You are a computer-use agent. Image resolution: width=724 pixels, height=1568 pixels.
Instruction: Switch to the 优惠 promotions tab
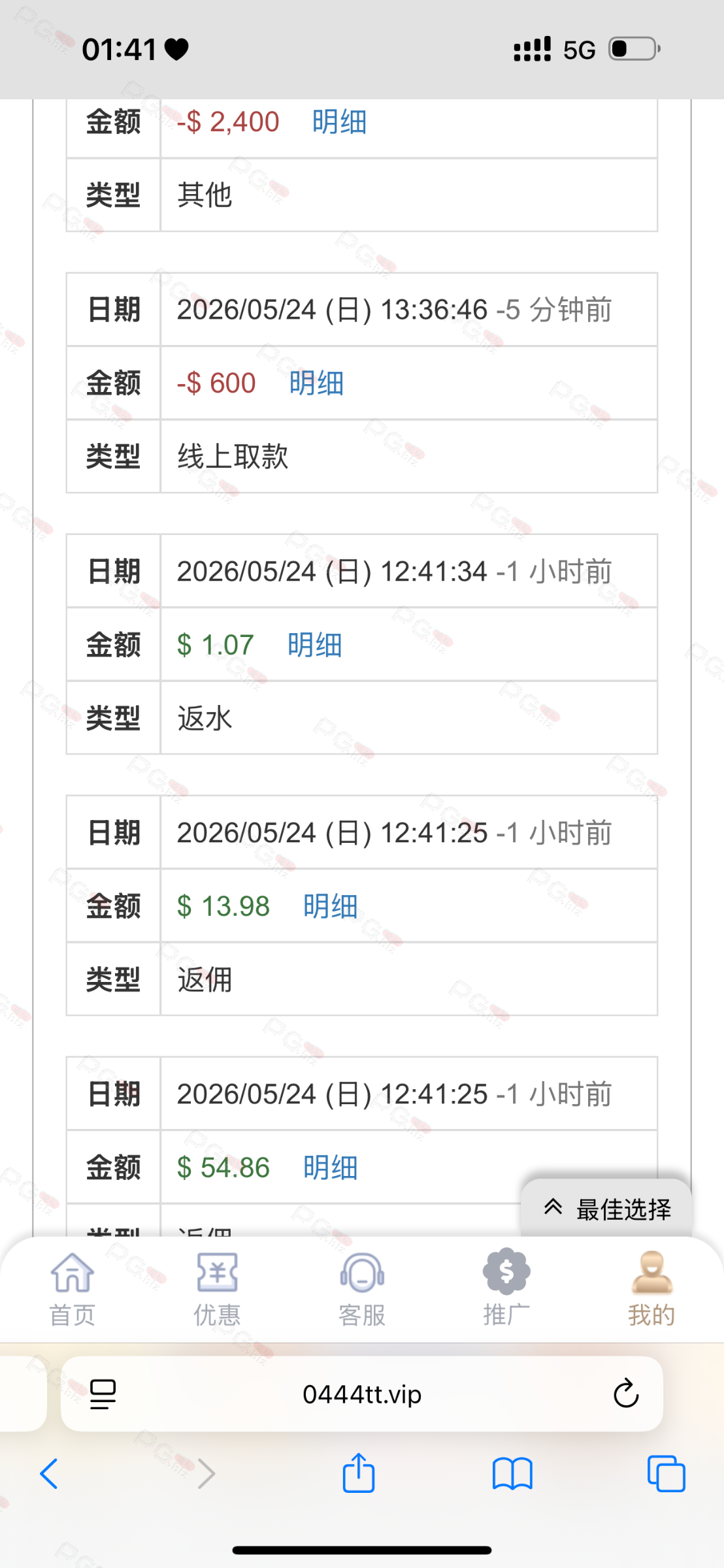(x=217, y=1289)
